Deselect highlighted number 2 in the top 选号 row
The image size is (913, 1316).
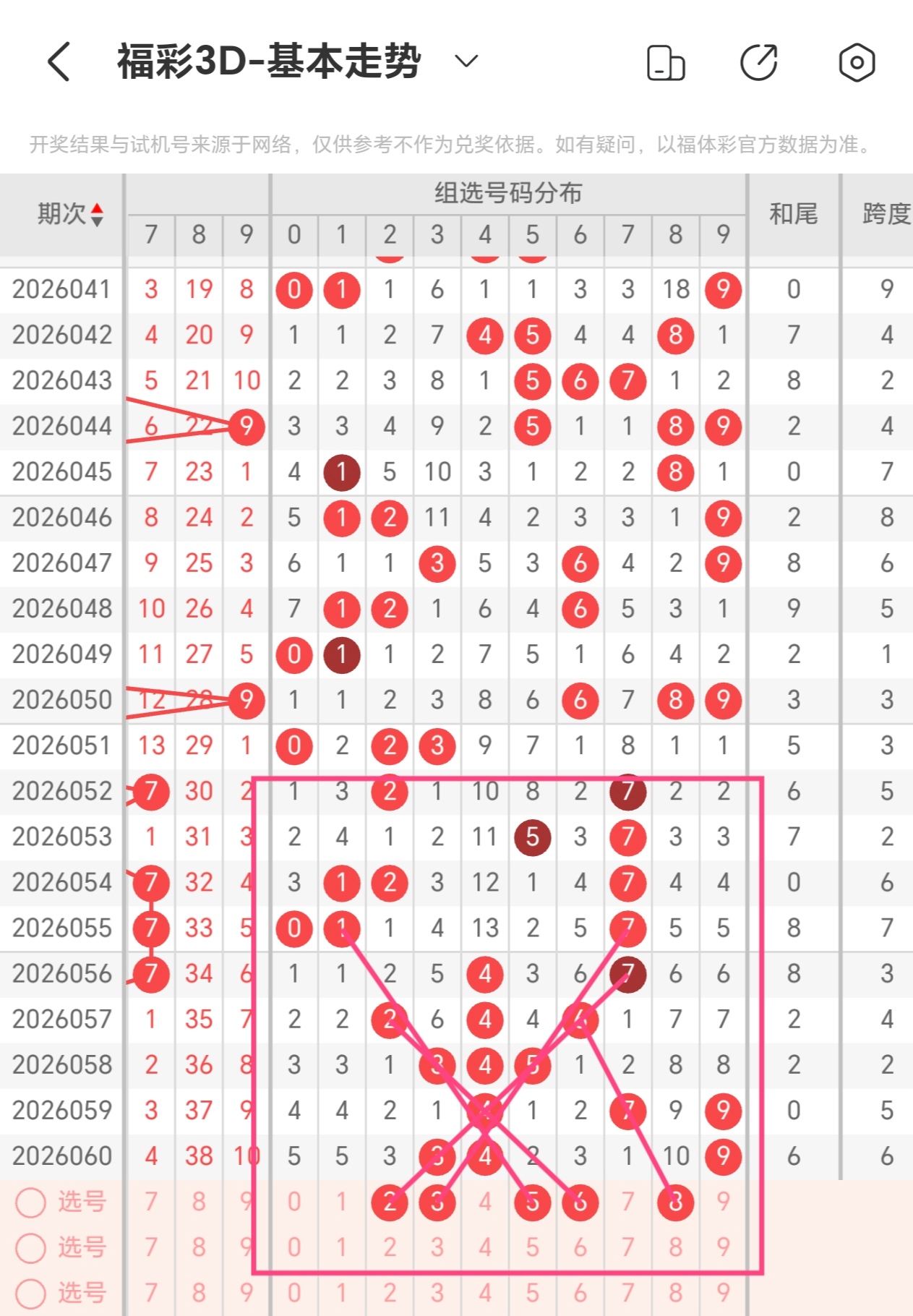pyautogui.click(x=390, y=1202)
